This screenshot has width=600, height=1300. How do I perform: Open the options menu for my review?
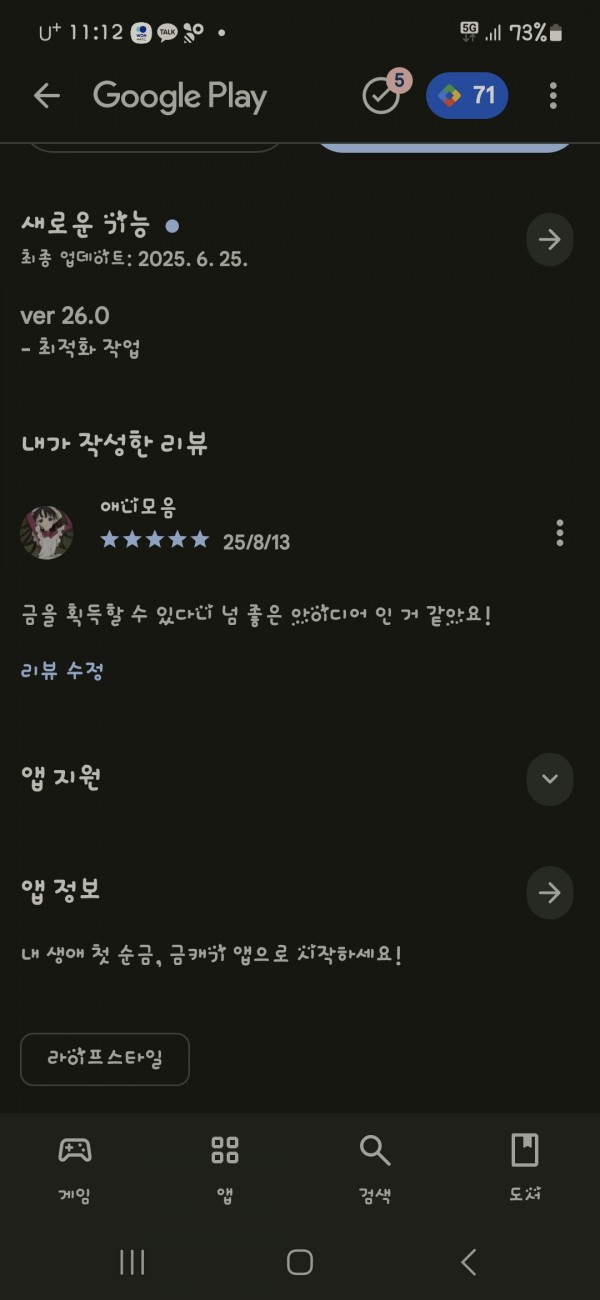tap(559, 533)
